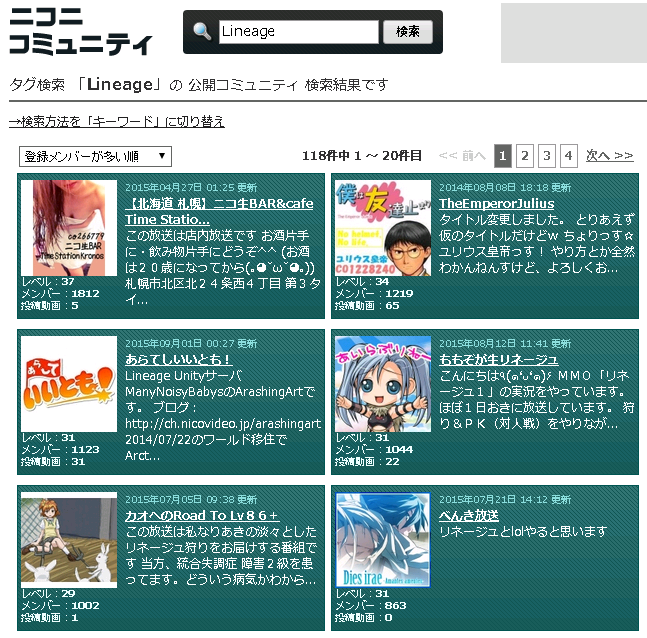Go to results page 3

pyautogui.click(x=547, y=155)
